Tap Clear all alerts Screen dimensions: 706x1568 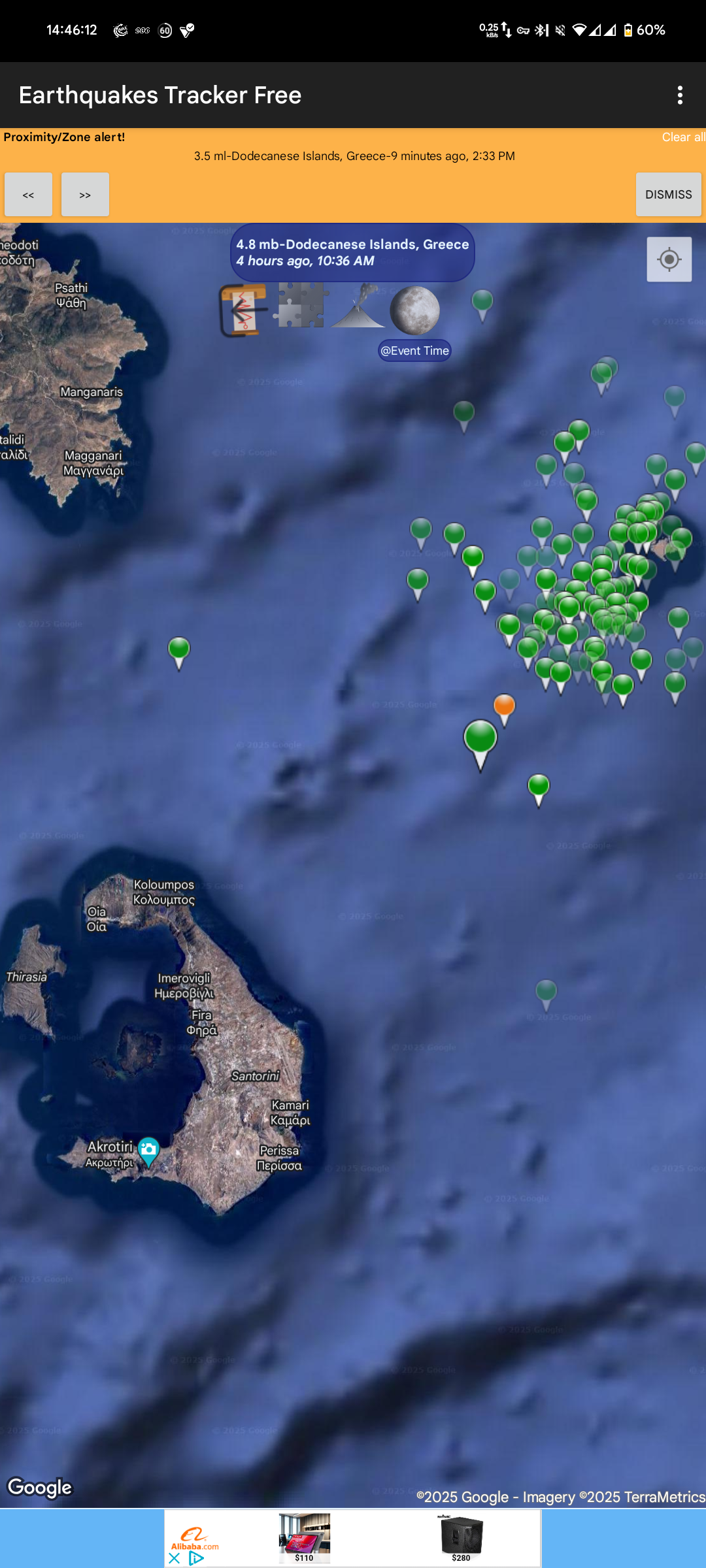(x=682, y=137)
